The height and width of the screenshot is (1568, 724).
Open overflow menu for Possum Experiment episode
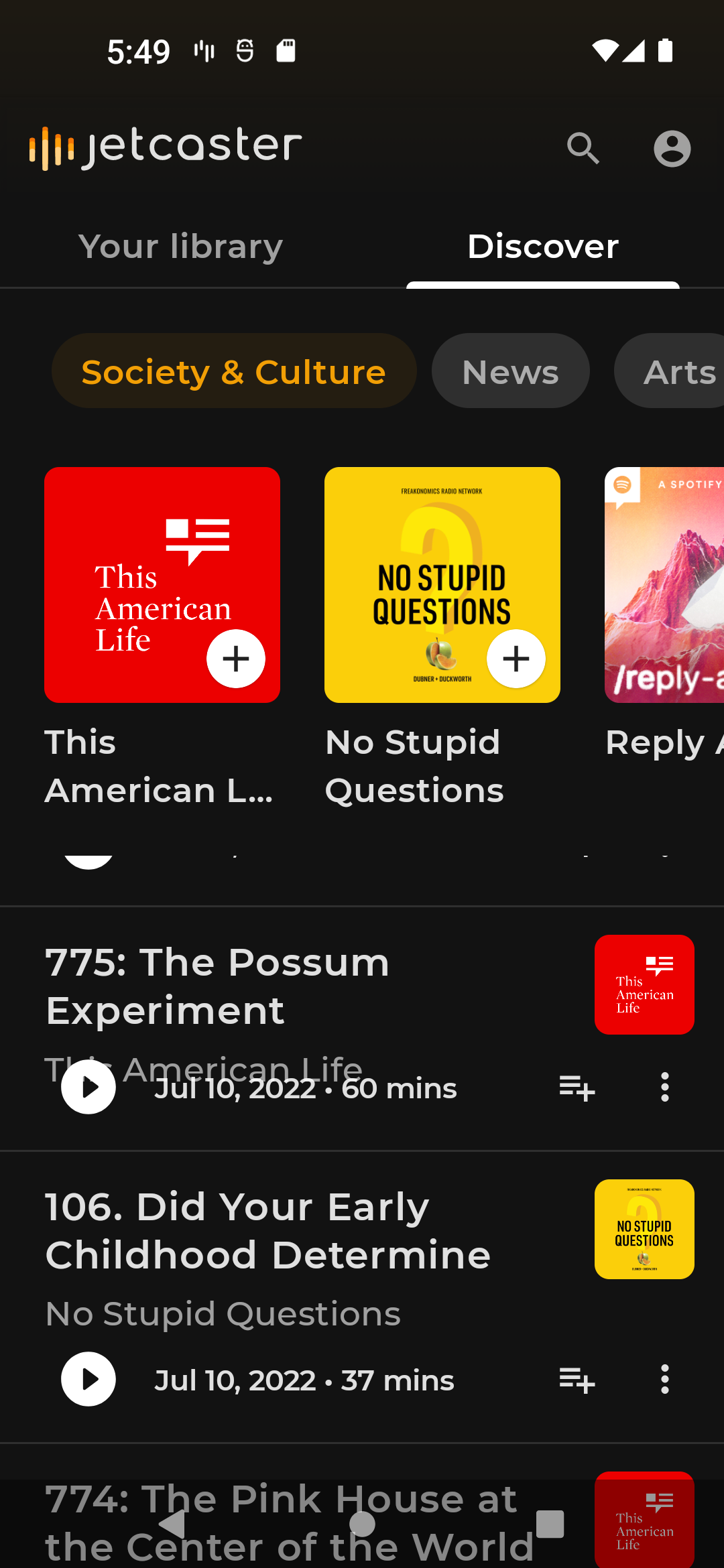[x=665, y=1087]
